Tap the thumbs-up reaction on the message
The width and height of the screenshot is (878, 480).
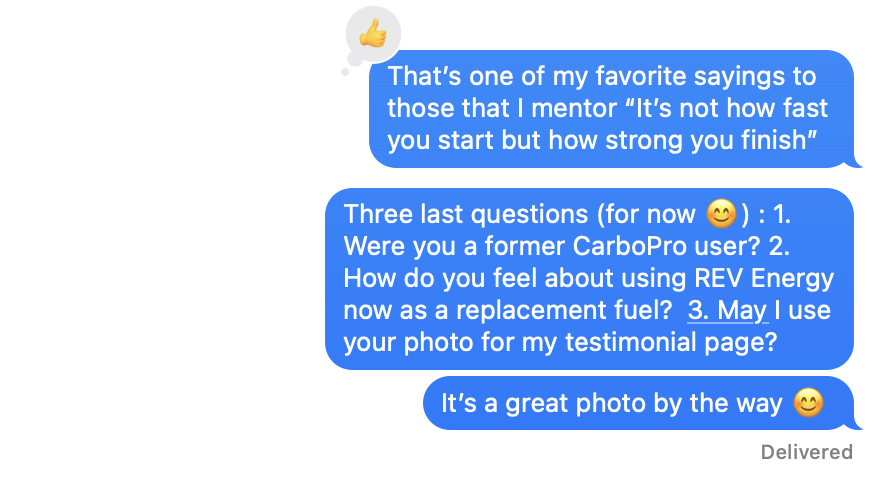point(373,36)
